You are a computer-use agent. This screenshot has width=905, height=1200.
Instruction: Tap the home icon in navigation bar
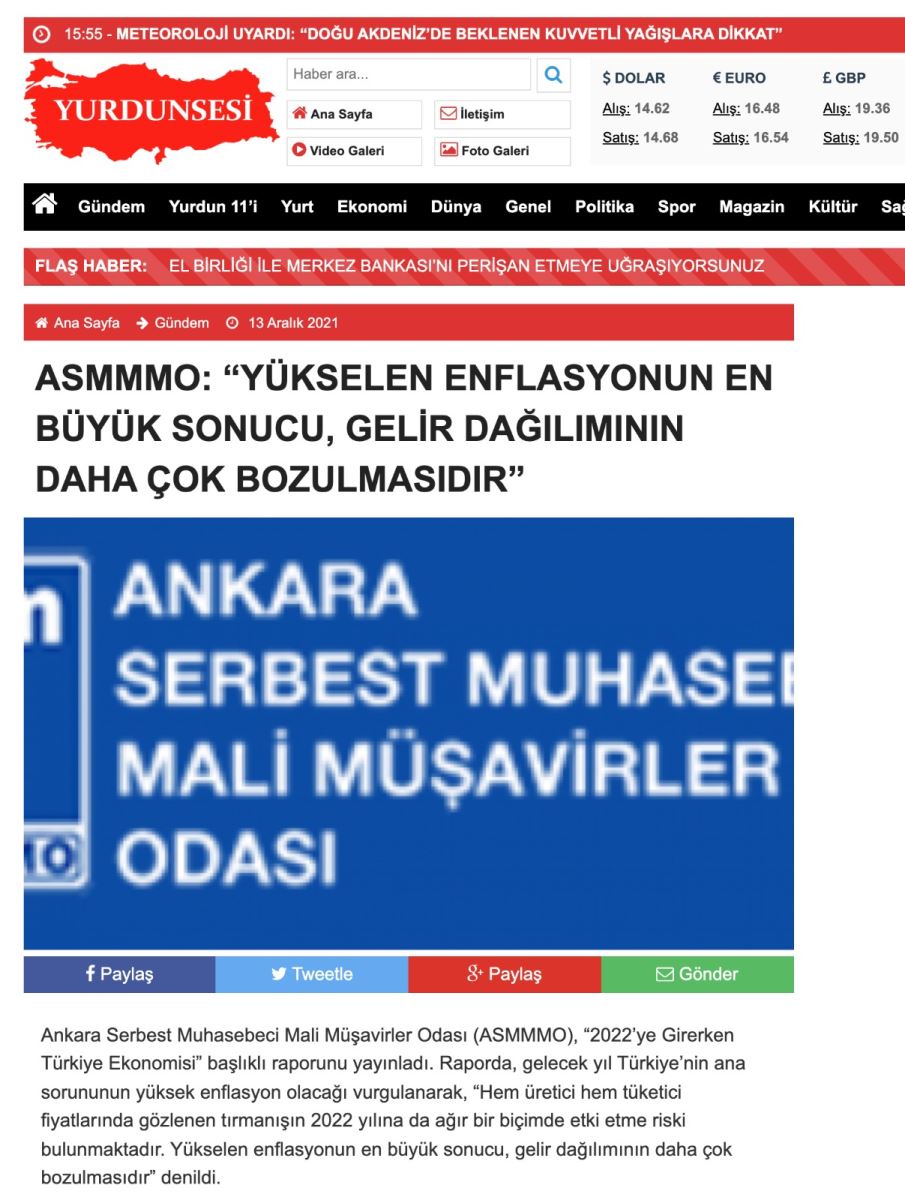coord(44,206)
